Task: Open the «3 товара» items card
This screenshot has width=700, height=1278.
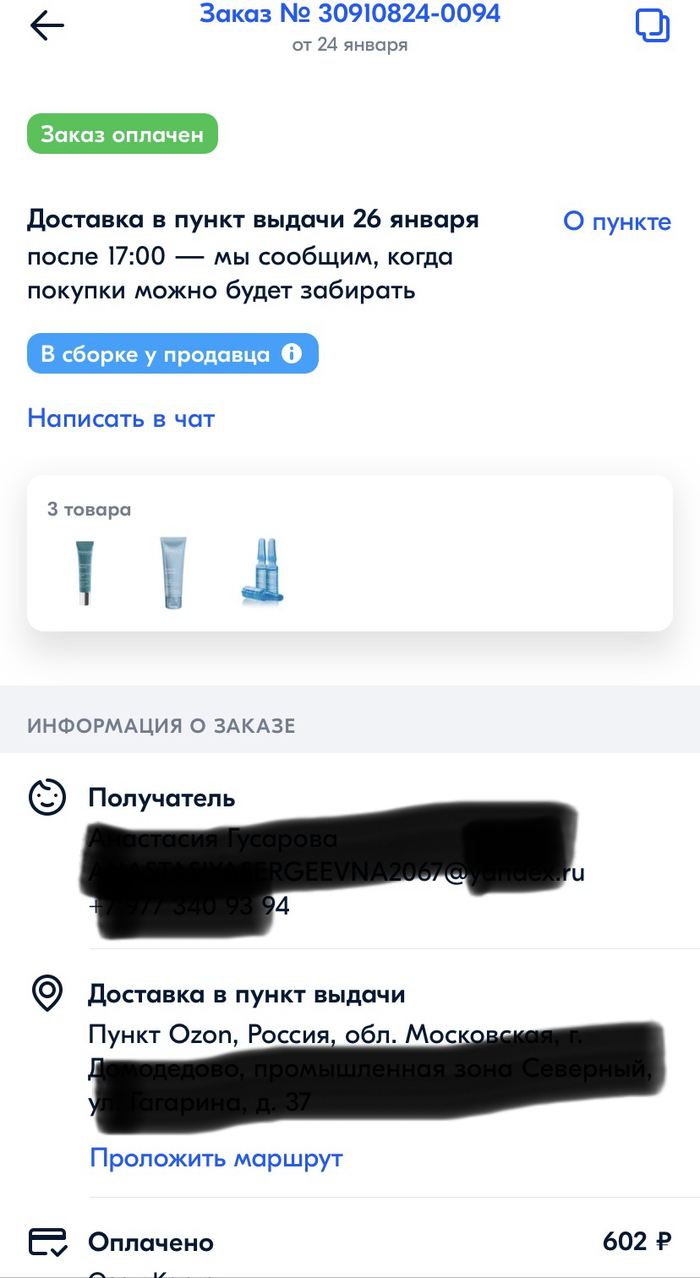Action: click(349, 553)
